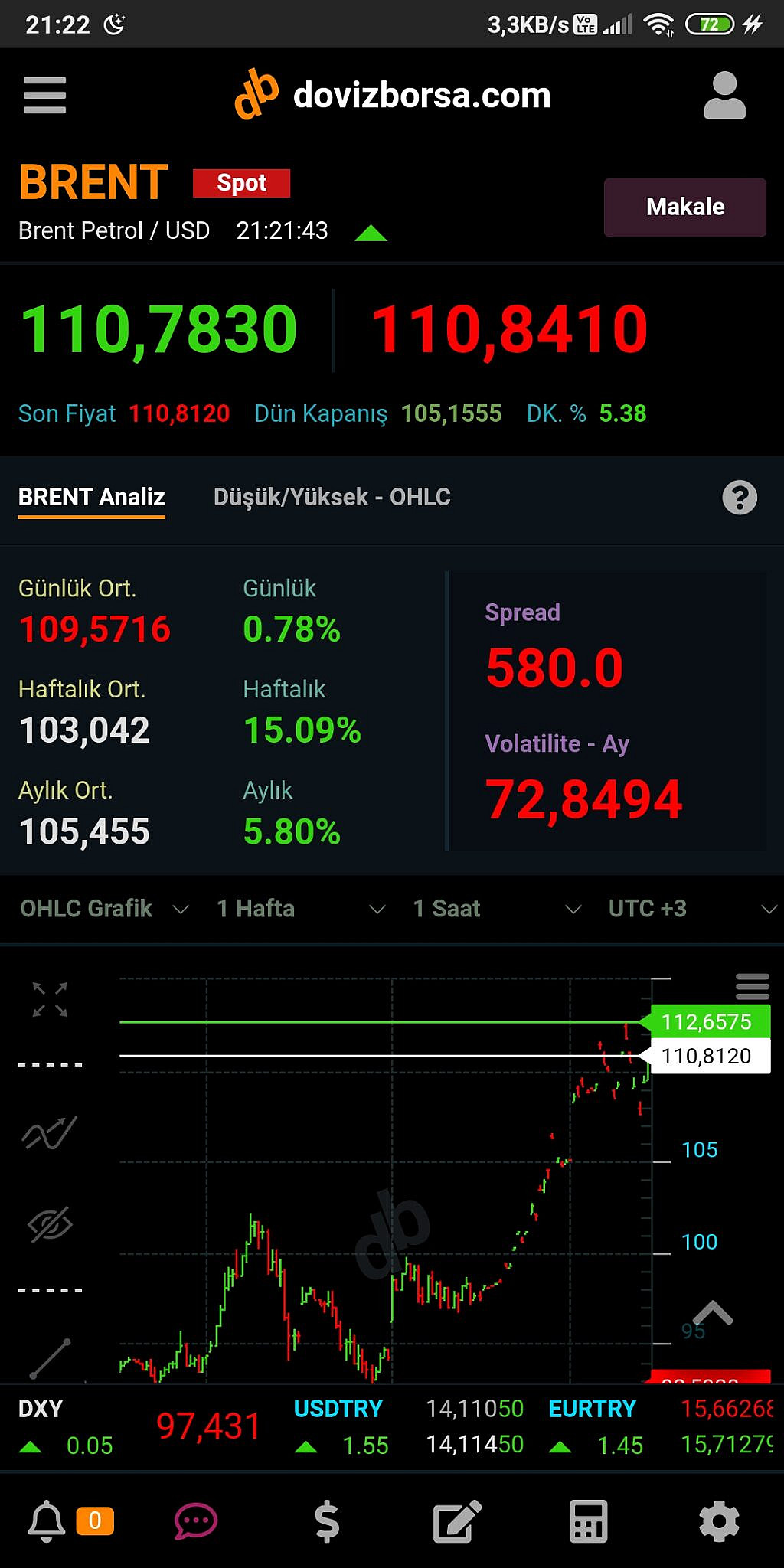The width and height of the screenshot is (784, 1568).
Task: Open the hamburger drawer menu
Action: pos(44,95)
